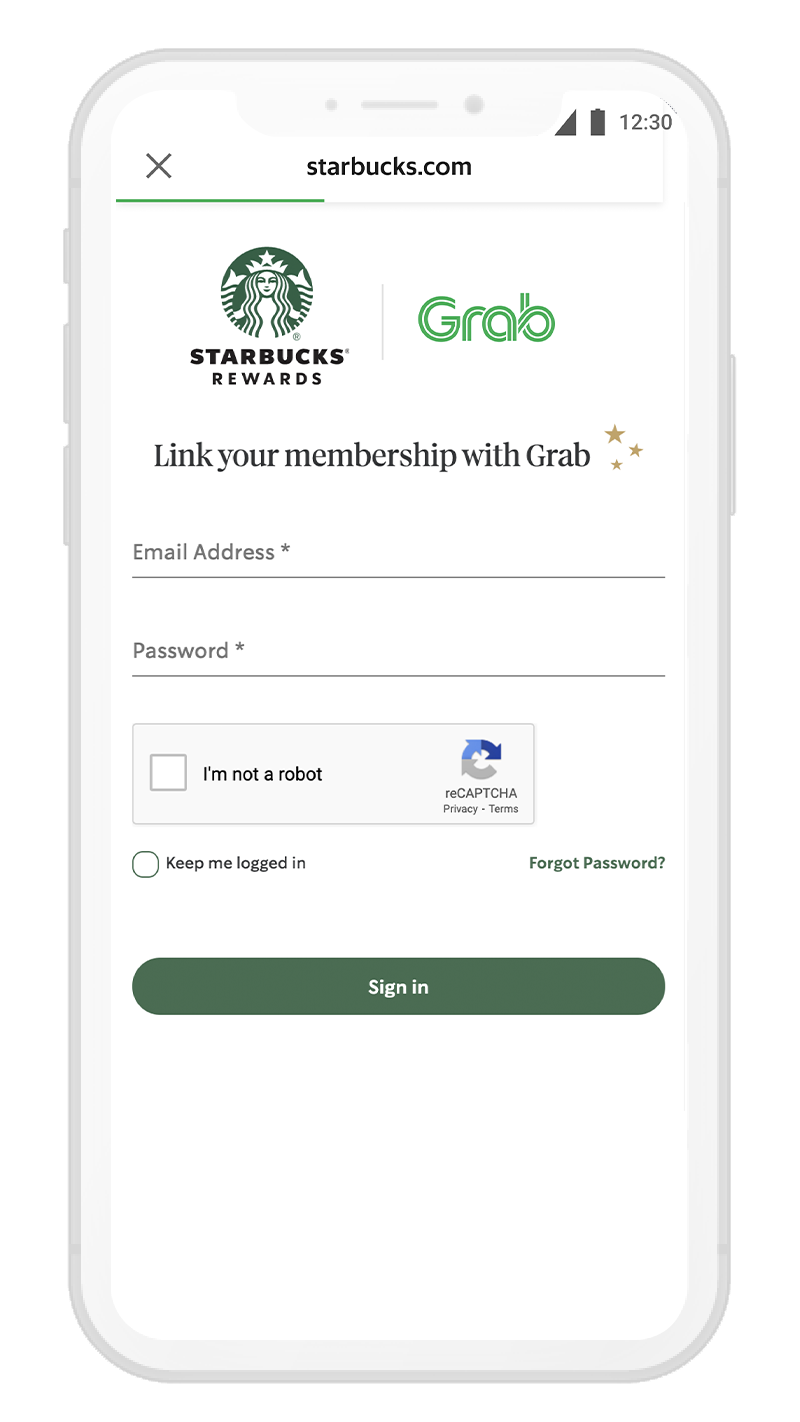Screen dimensions: 800x1422
Task: Check the I'm not a robot box
Action: [x=168, y=773]
